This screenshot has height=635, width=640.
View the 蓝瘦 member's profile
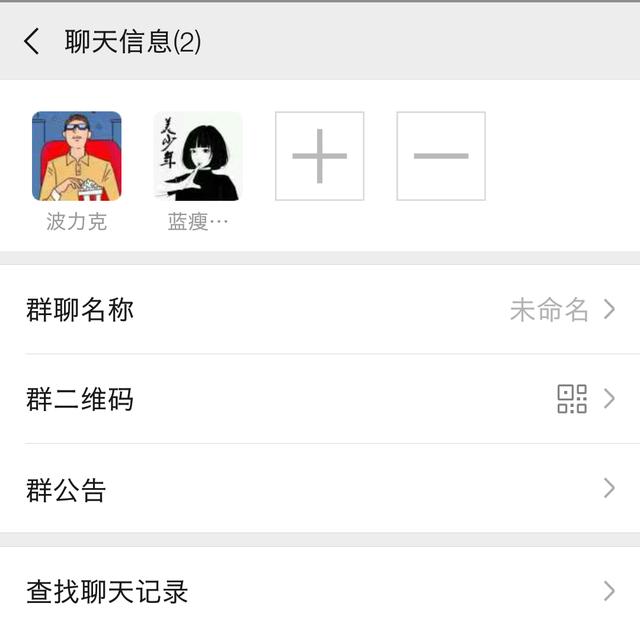pyautogui.click(x=198, y=156)
